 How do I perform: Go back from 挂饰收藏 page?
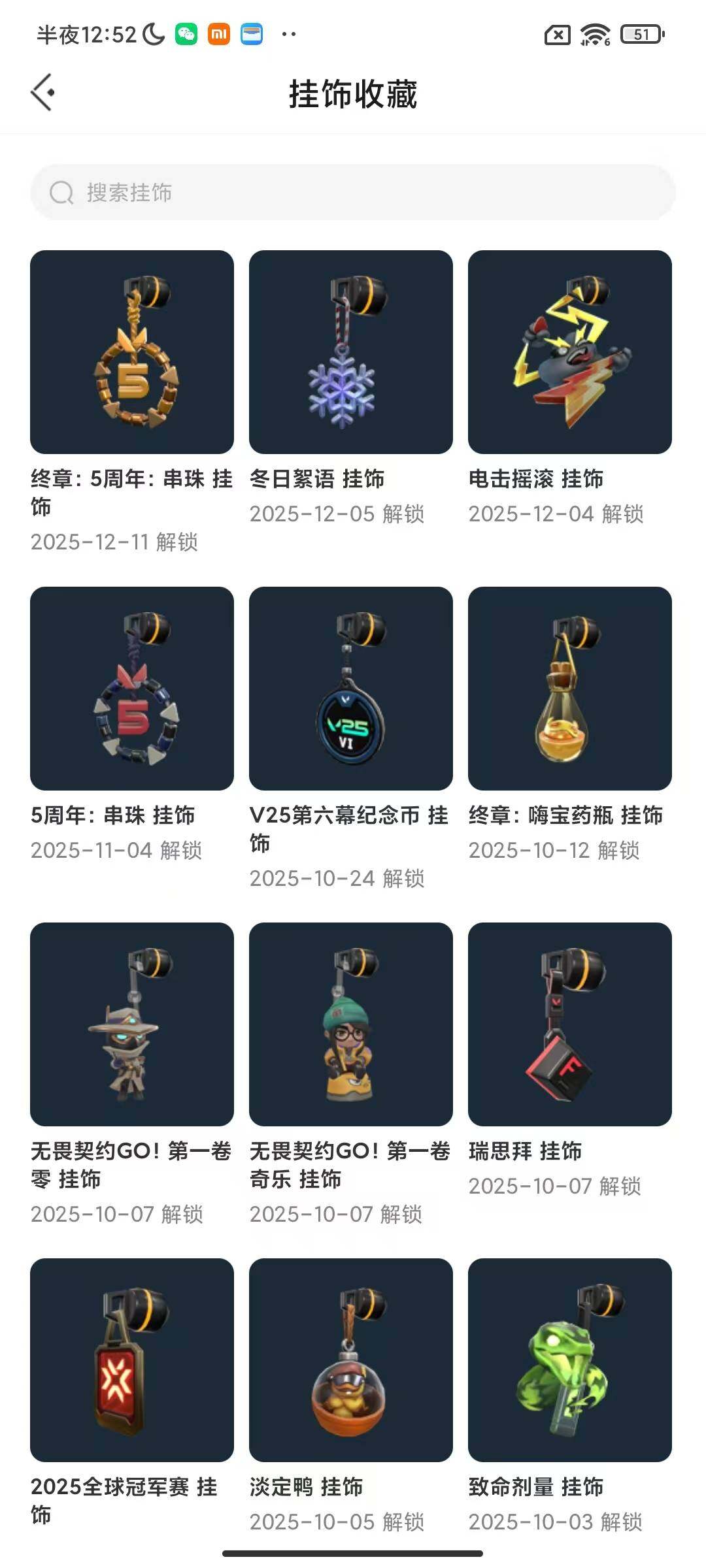click(x=43, y=93)
